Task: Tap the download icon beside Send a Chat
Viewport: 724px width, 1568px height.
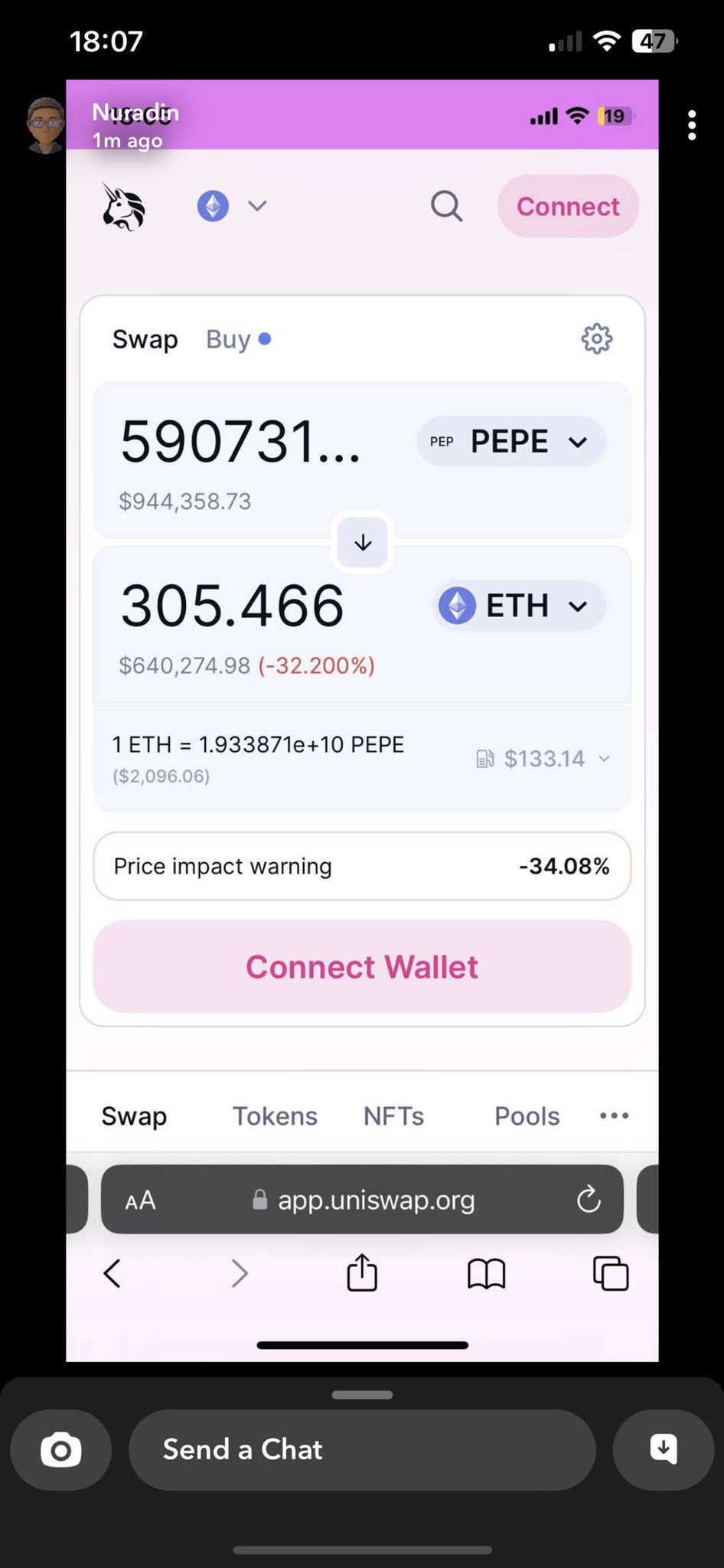Action: coord(664,1450)
